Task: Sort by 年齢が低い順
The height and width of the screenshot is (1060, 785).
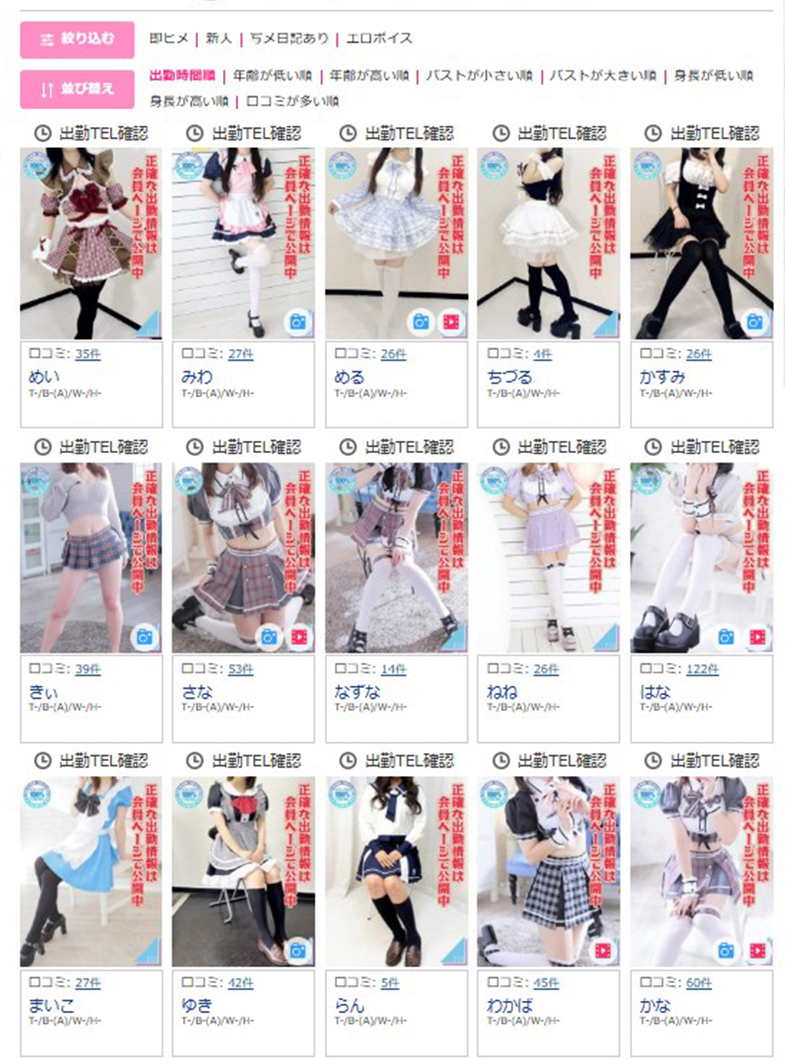Action: pyautogui.click(x=272, y=75)
